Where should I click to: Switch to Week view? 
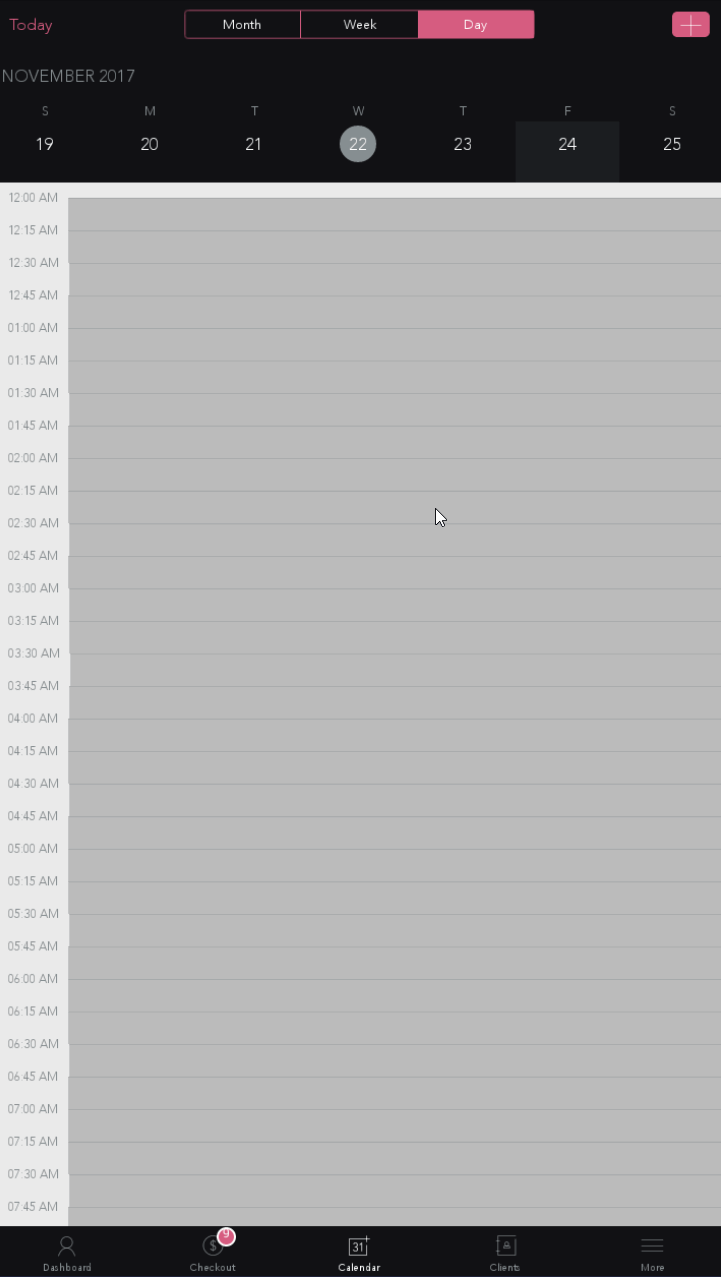point(359,25)
